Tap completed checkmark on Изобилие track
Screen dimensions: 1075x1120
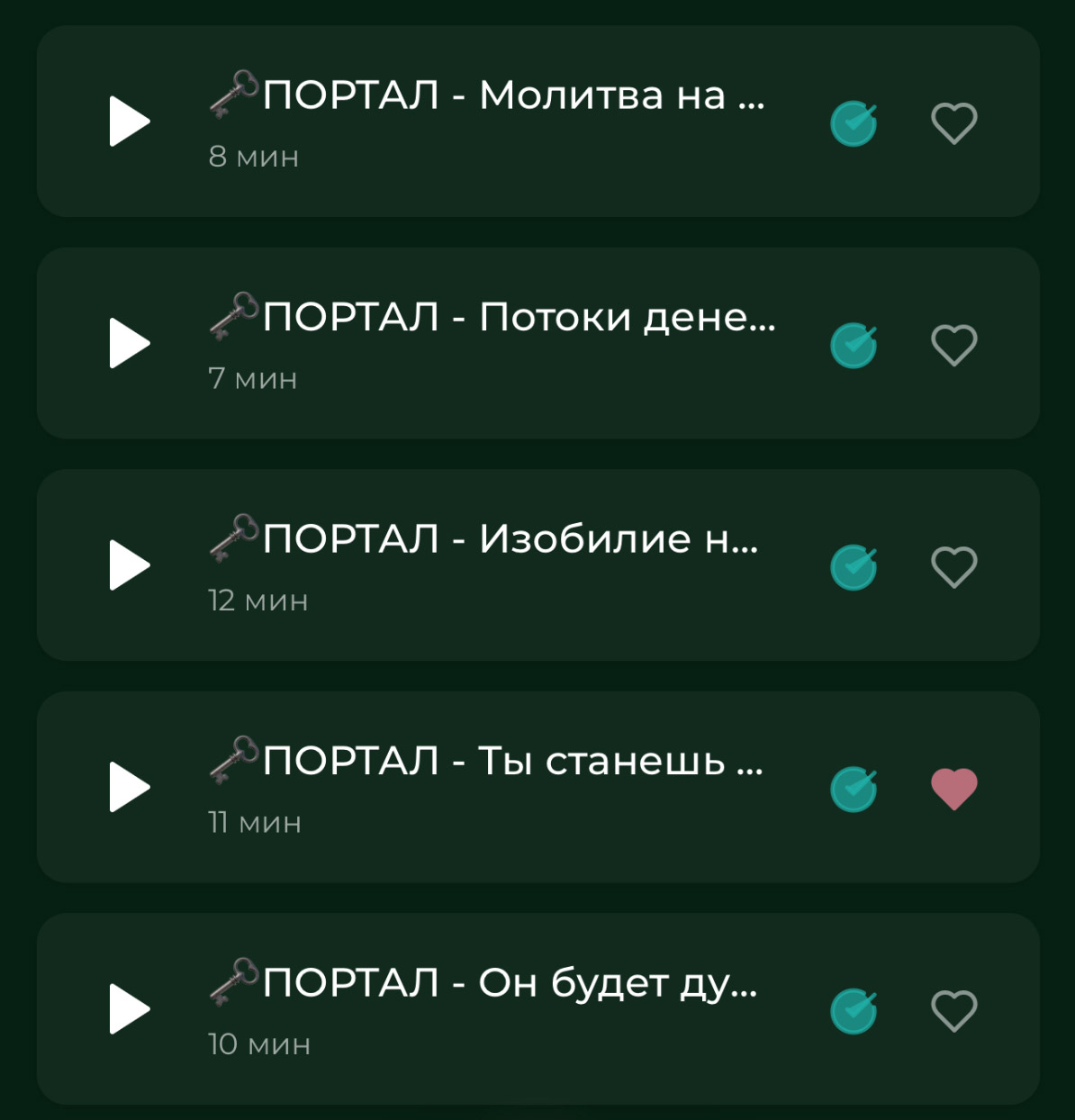pyautogui.click(x=854, y=567)
